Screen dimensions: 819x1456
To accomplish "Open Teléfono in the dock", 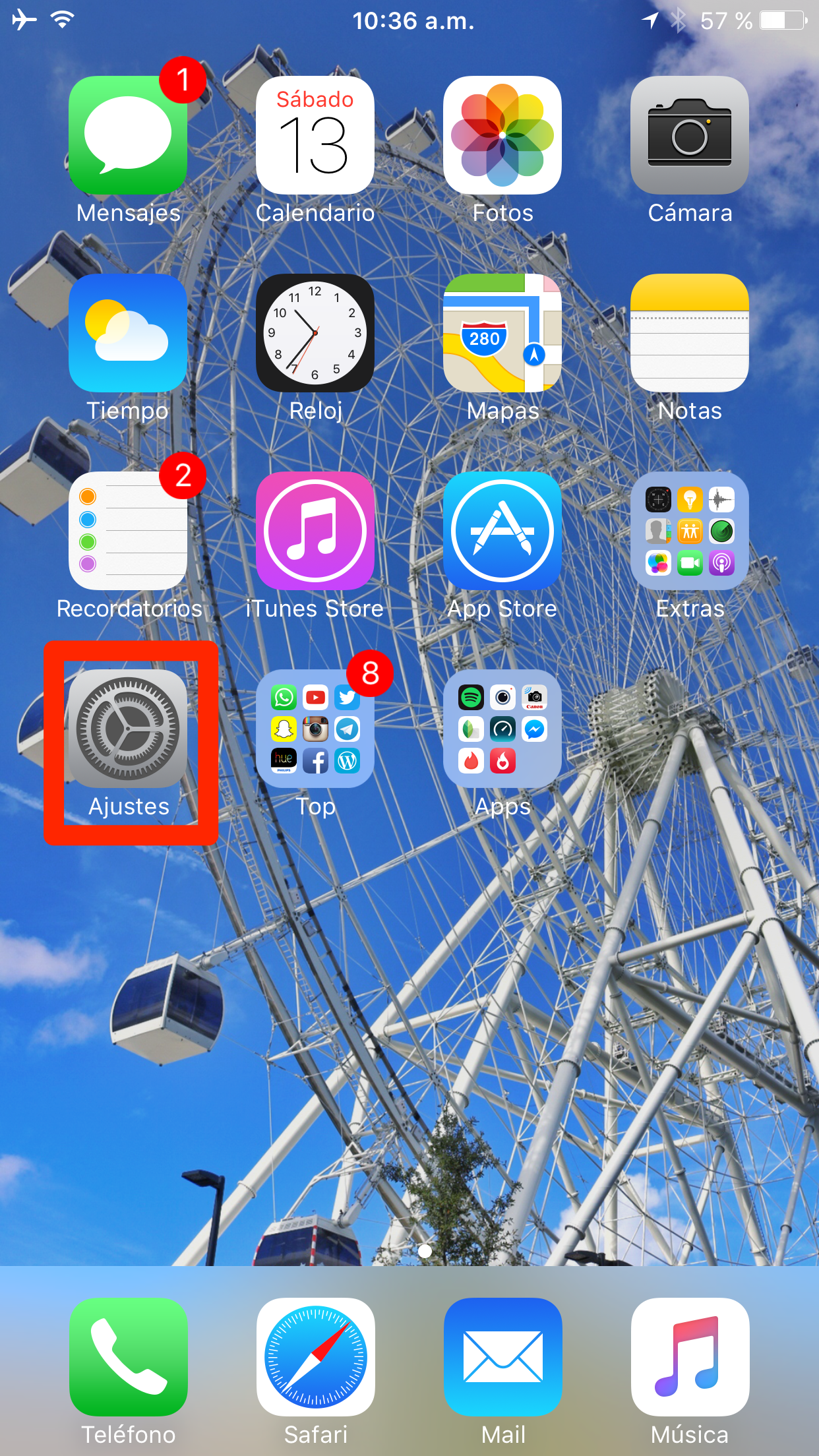I will pos(128,1356).
